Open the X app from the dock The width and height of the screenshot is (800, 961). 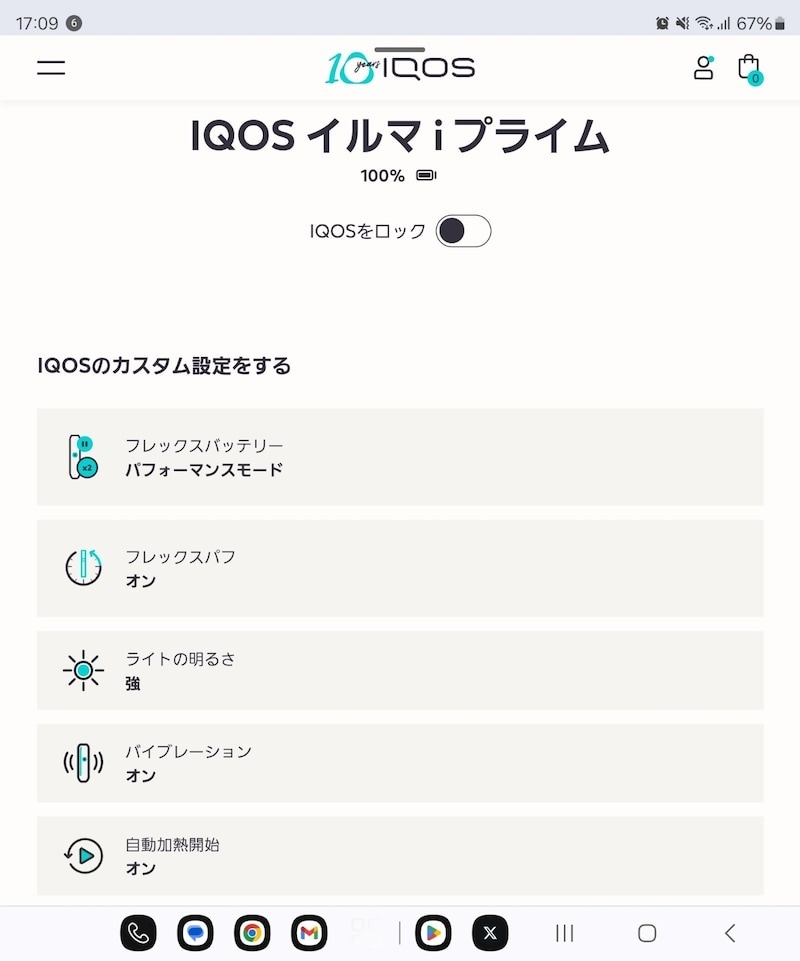click(489, 933)
